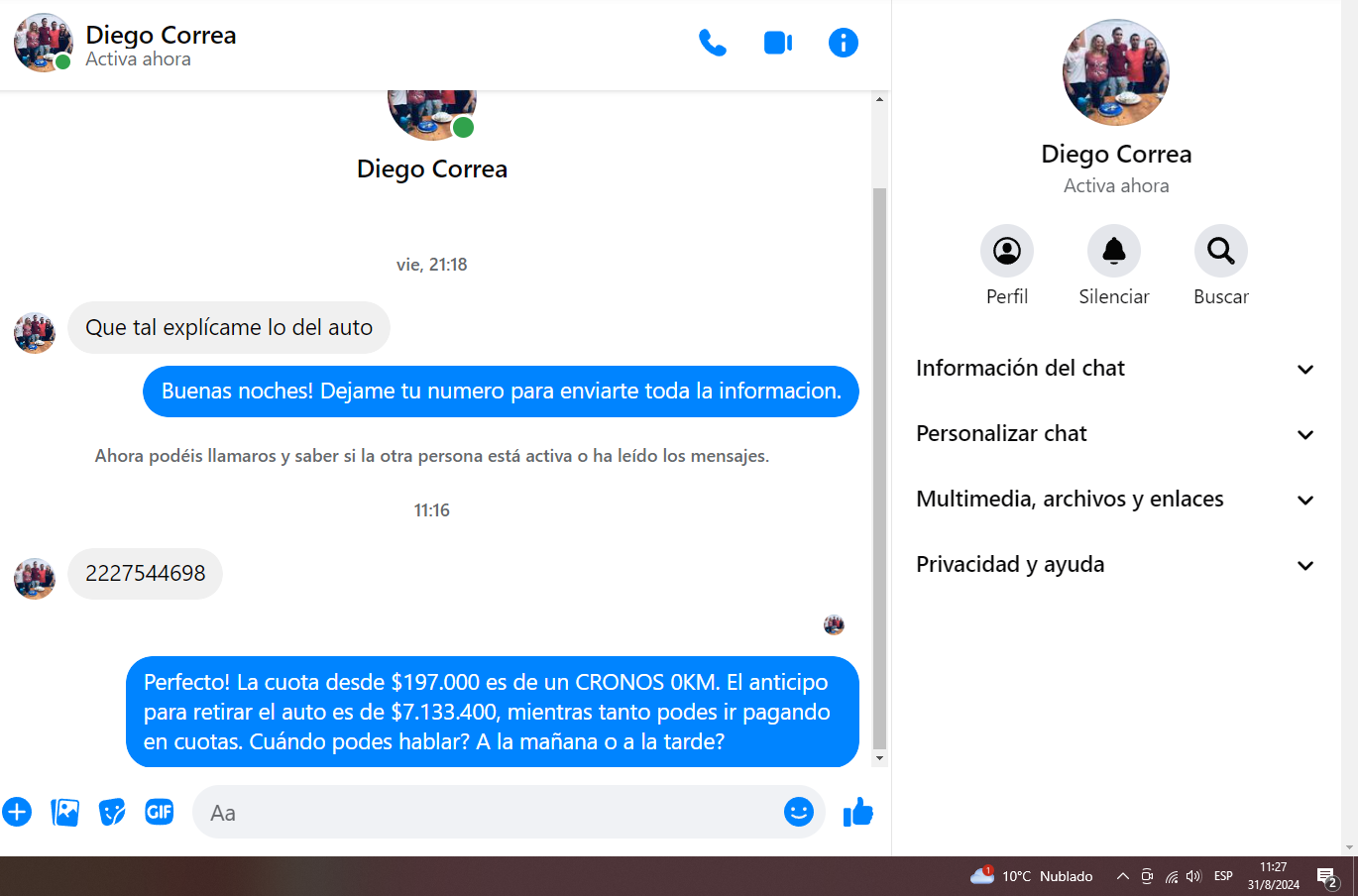1358x896 pixels.
Task: Expand Multimedia, archivos y enlaces
Action: click(1114, 500)
